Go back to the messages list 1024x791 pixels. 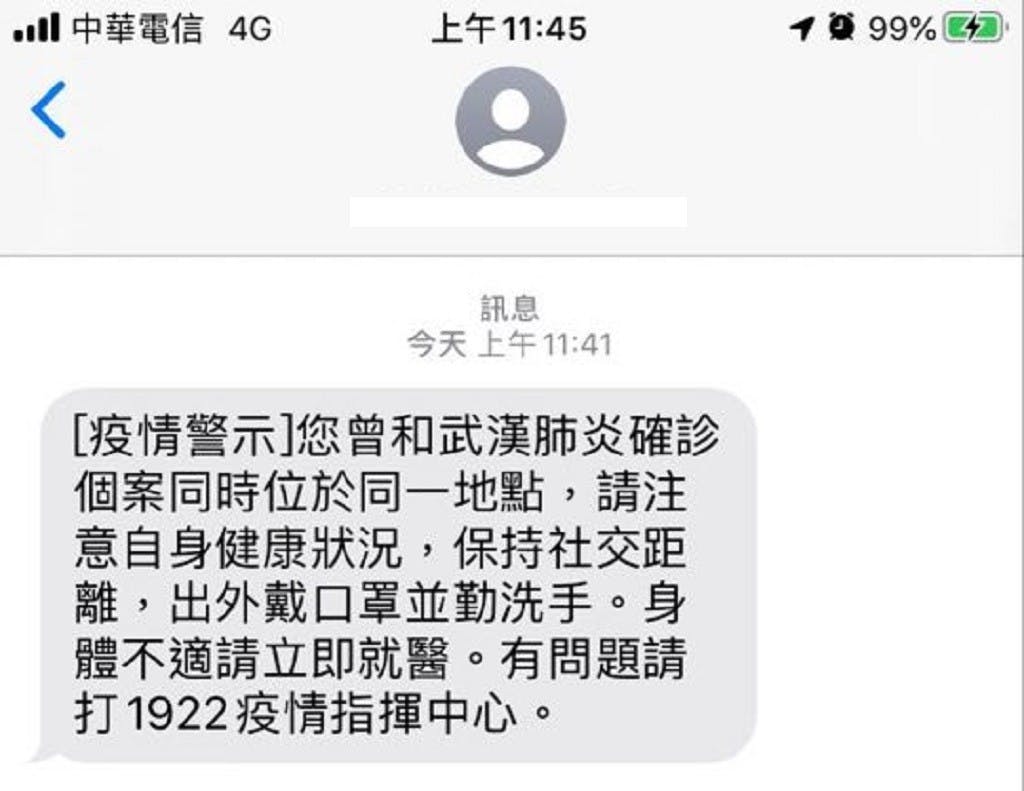(48, 111)
